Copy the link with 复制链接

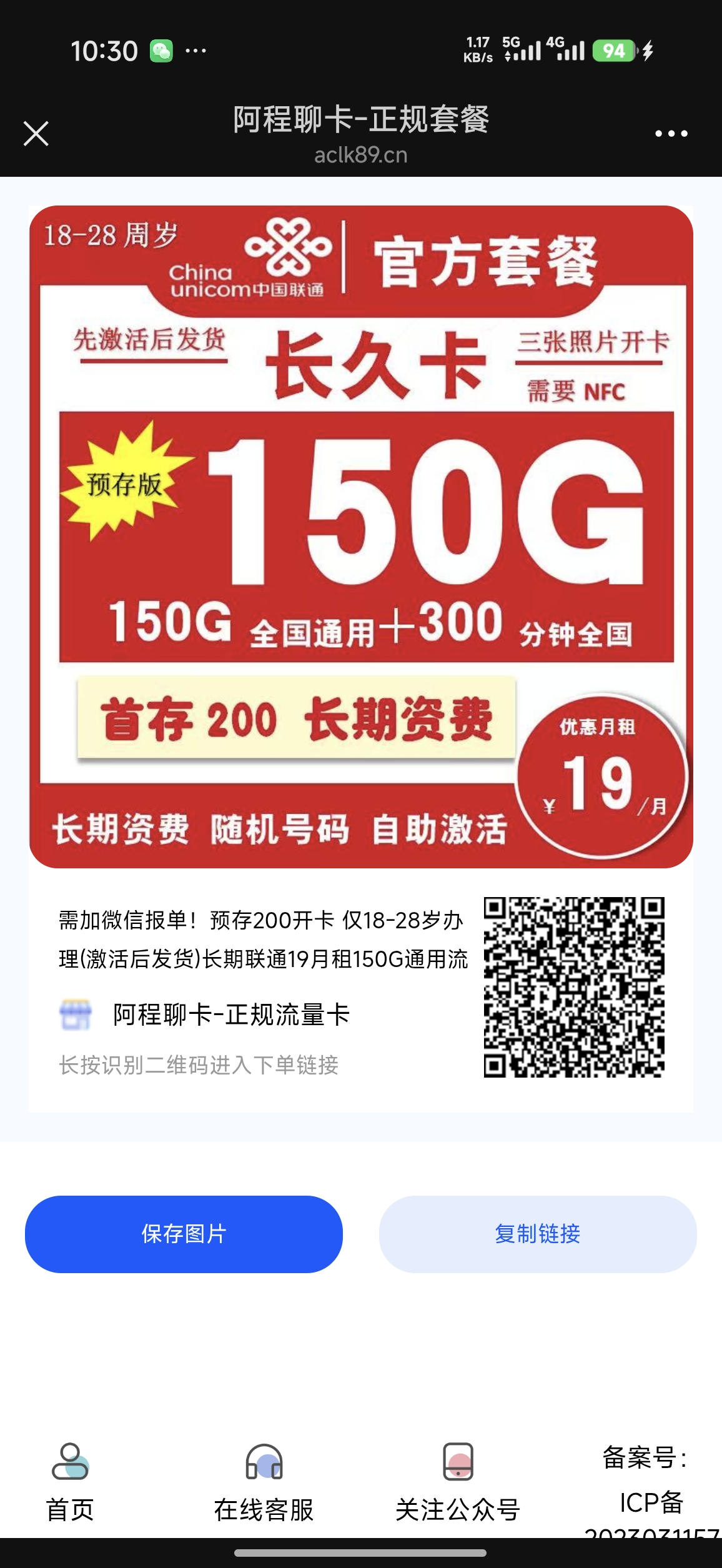537,1234
